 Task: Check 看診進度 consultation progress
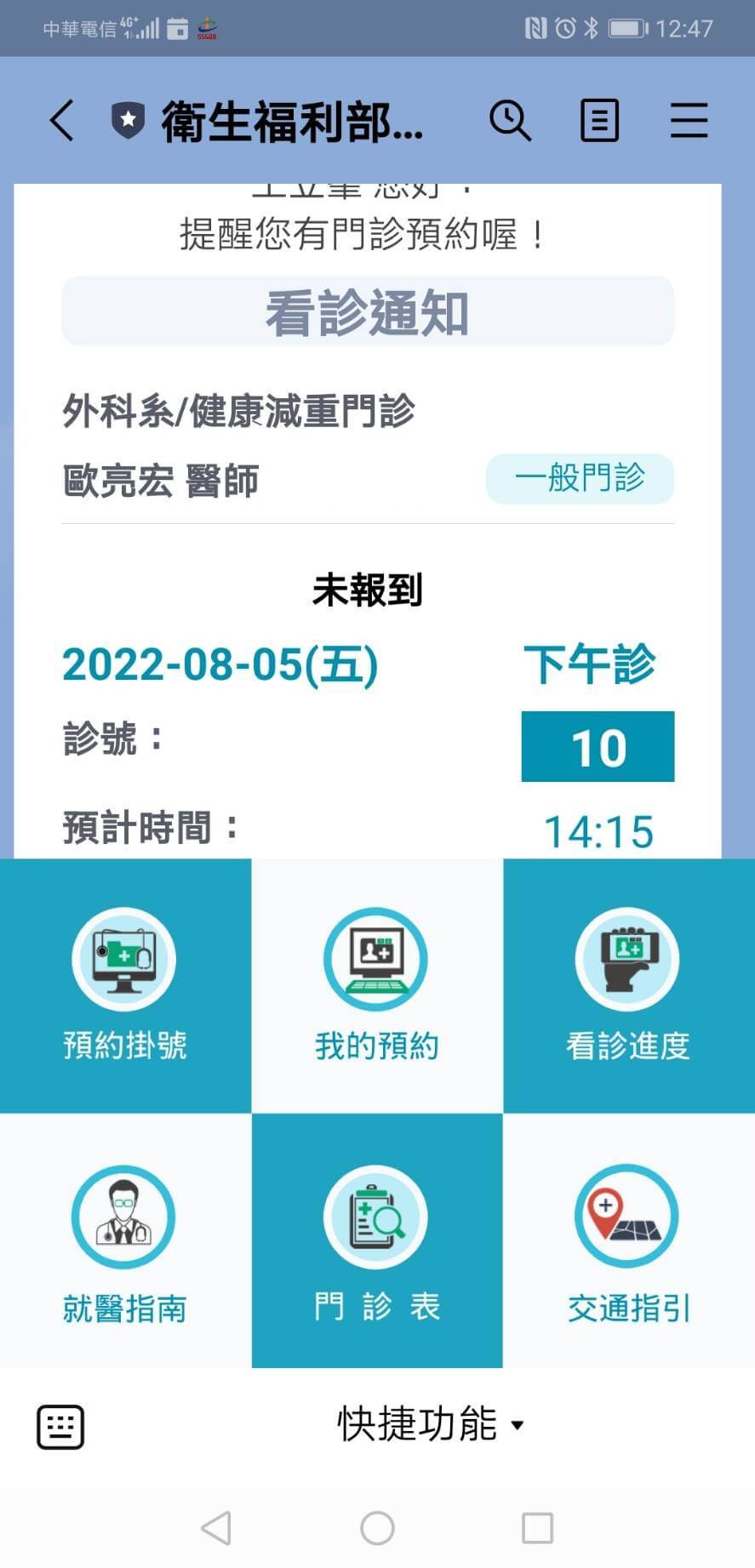[628, 985]
